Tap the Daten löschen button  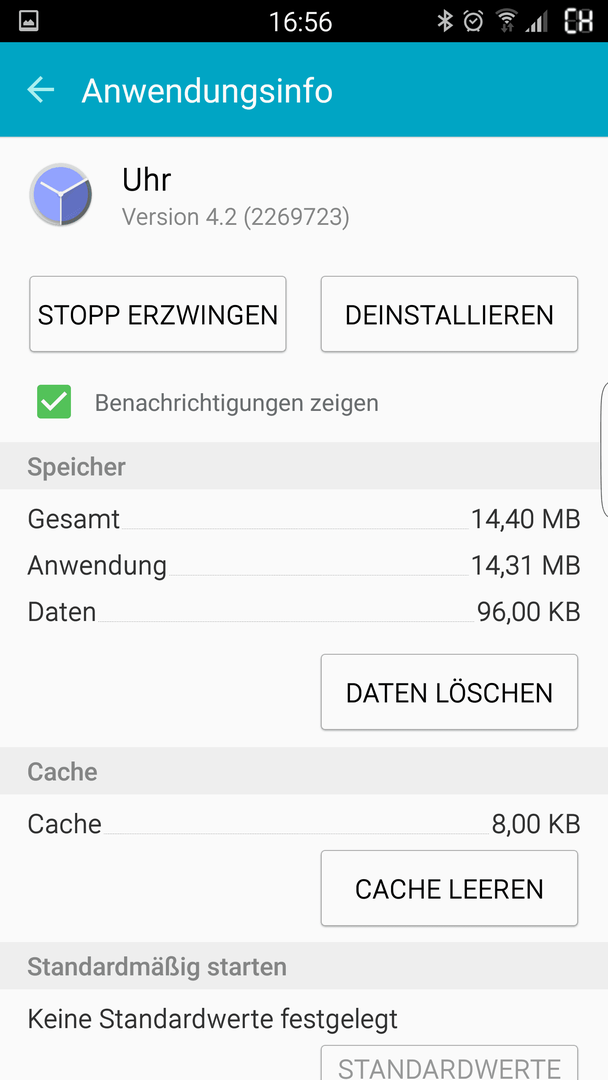(x=449, y=692)
